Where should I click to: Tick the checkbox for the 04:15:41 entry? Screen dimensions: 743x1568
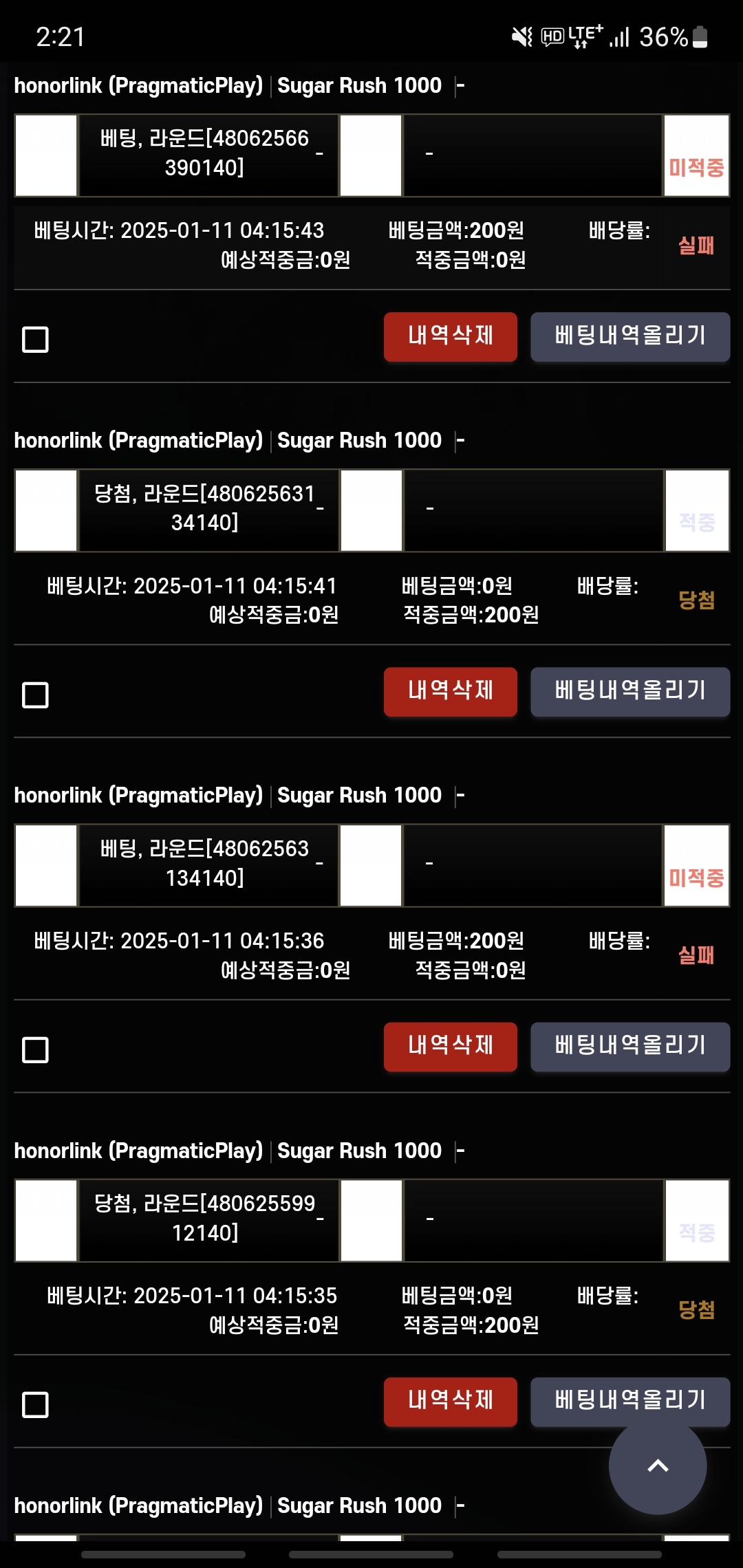click(35, 695)
